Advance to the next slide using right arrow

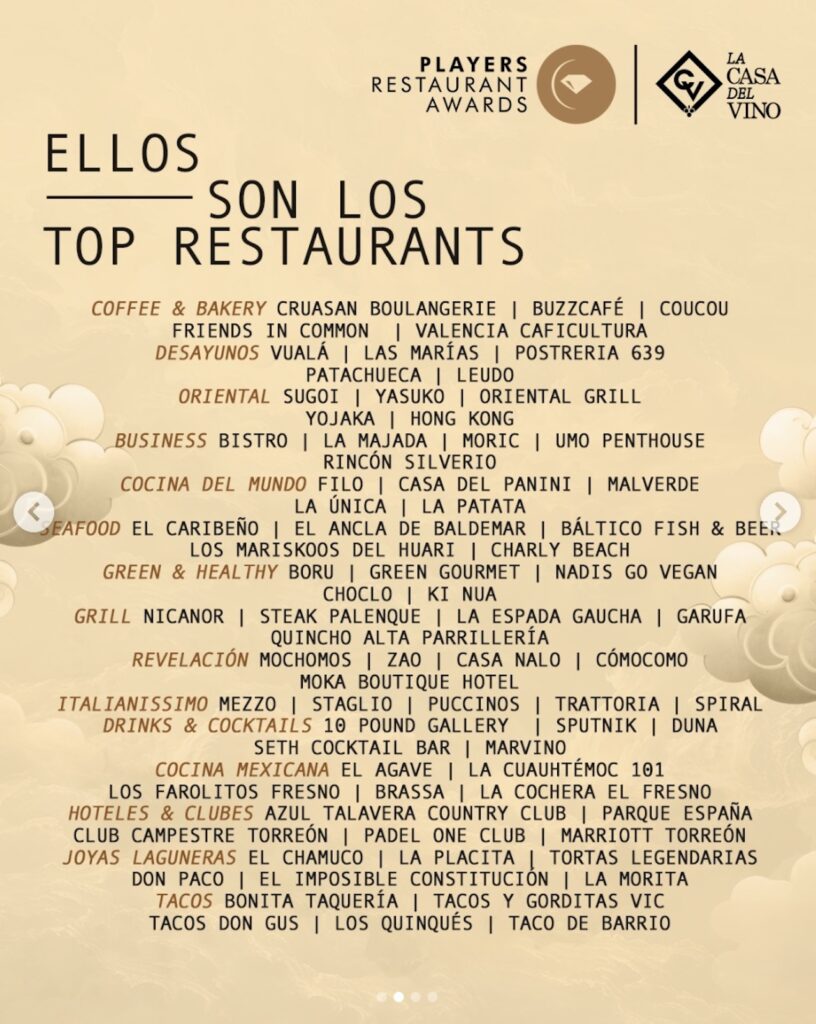click(783, 512)
